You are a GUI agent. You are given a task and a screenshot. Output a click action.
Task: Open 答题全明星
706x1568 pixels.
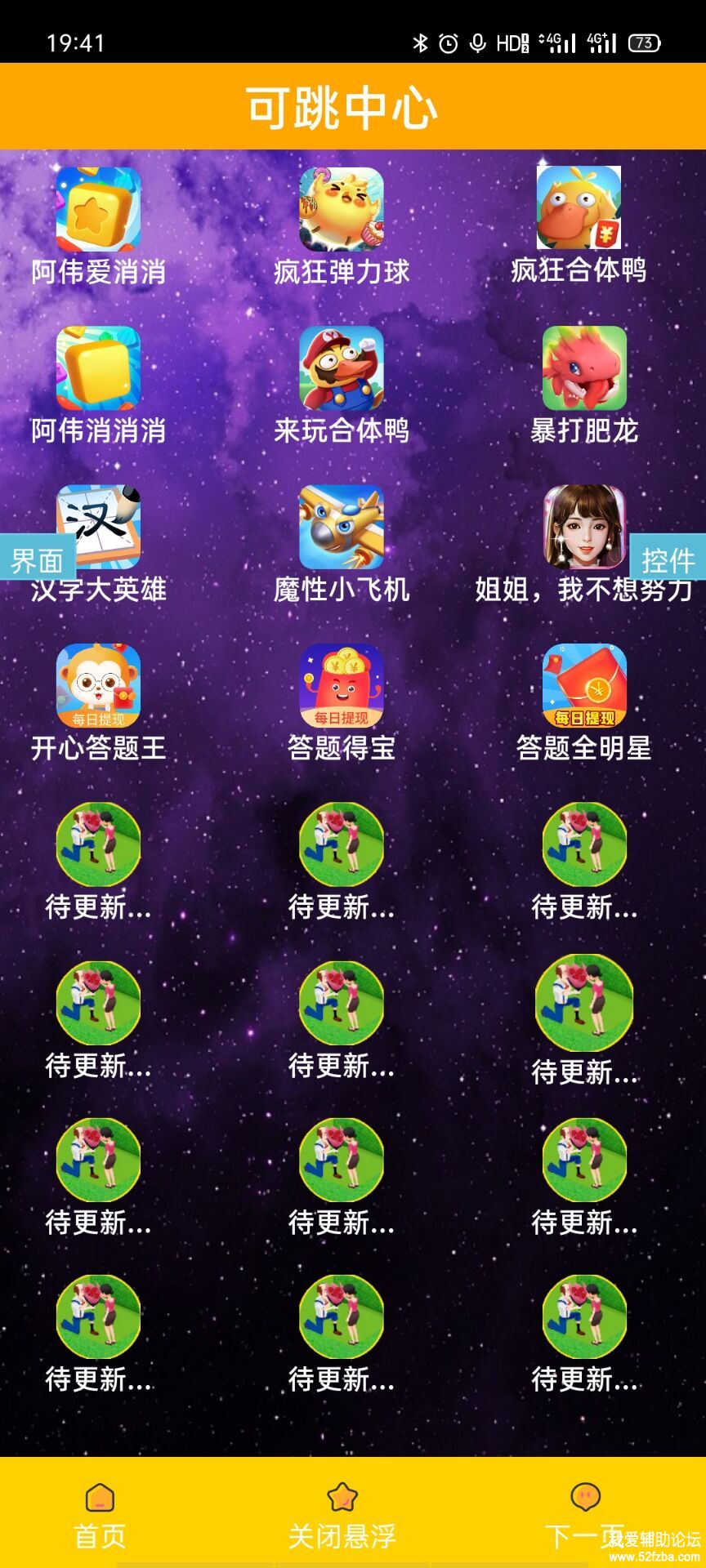[x=584, y=686]
